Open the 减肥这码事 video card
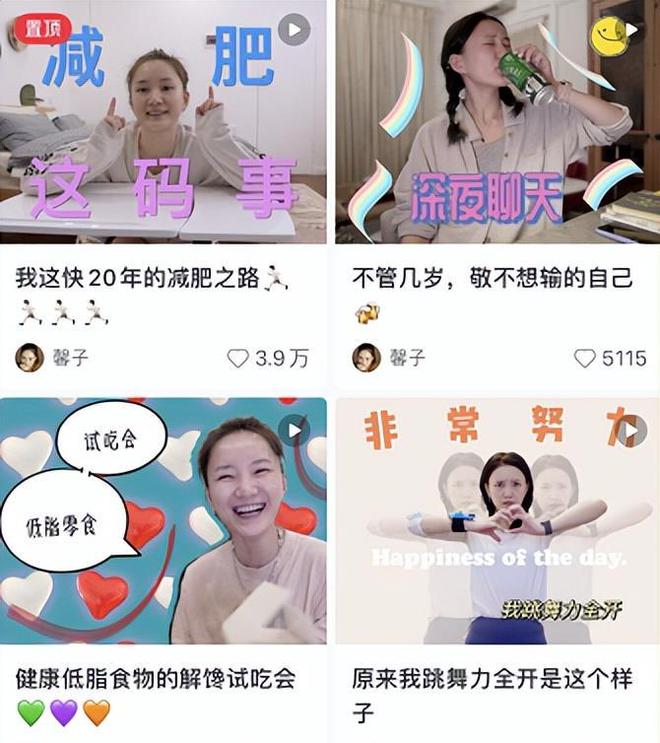Image resolution: width=660 pixels, height=743 pixels. tap(163, 122)
